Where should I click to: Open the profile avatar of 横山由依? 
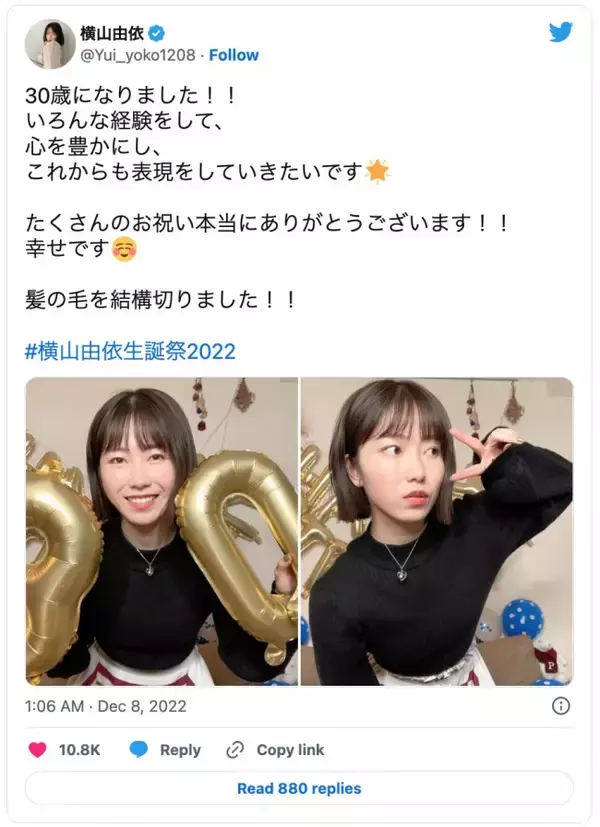point(50,44)
